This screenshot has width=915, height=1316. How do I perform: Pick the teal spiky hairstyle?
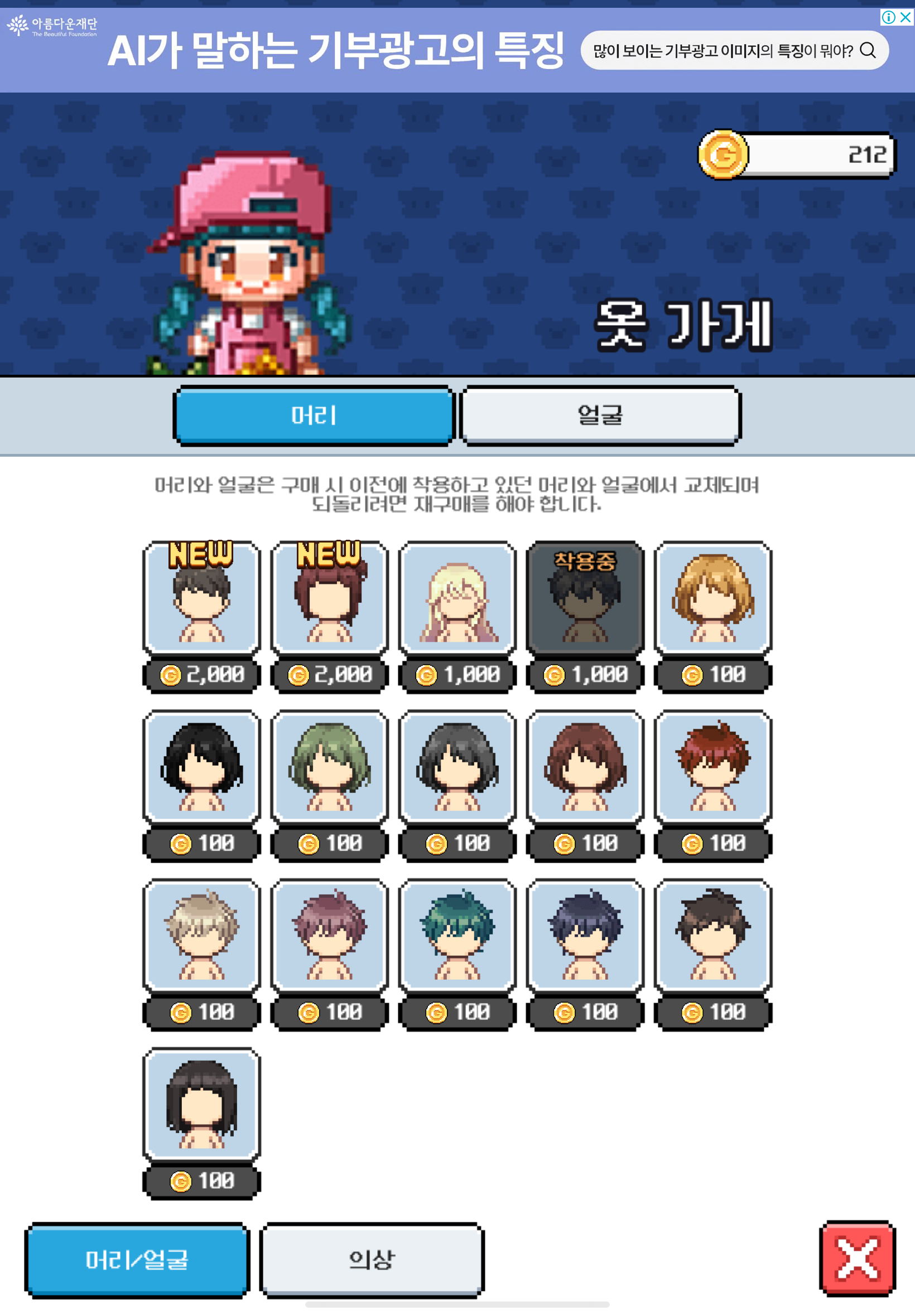pyautogui.click(x=457, y=935)
